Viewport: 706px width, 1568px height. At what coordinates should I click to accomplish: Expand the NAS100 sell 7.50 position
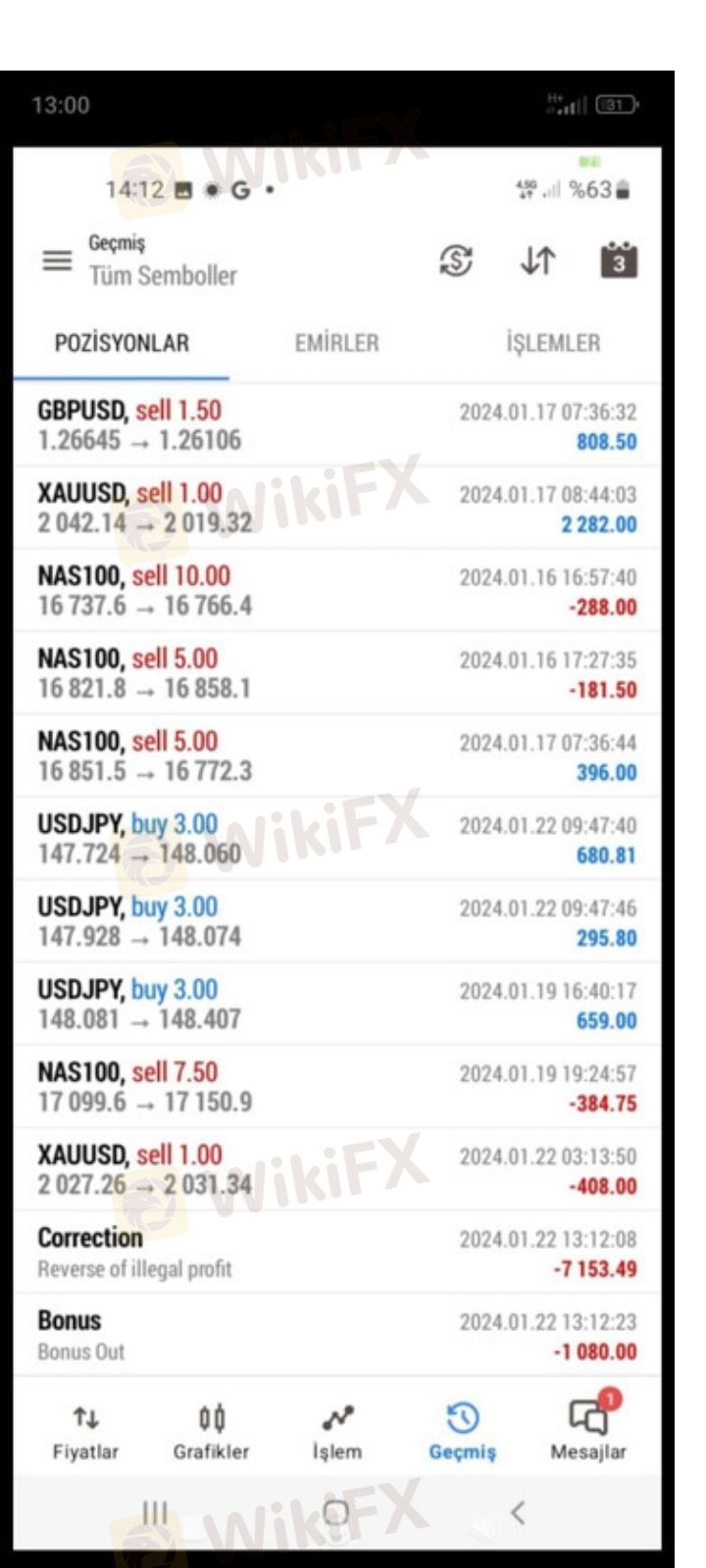(x=336, y=1087)
